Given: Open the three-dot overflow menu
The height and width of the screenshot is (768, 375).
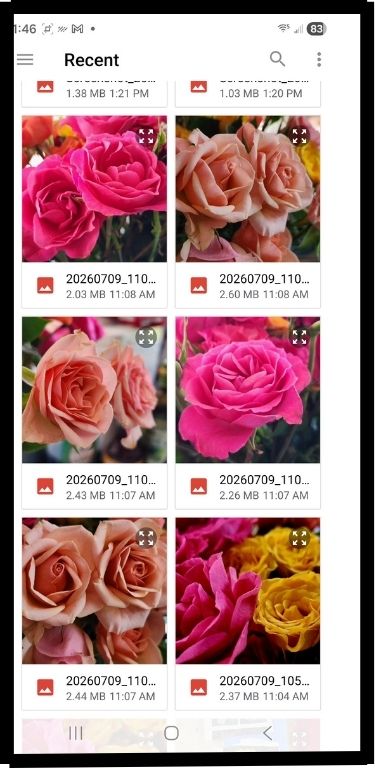Looking at the screenshot, I should tap(319, 60).
